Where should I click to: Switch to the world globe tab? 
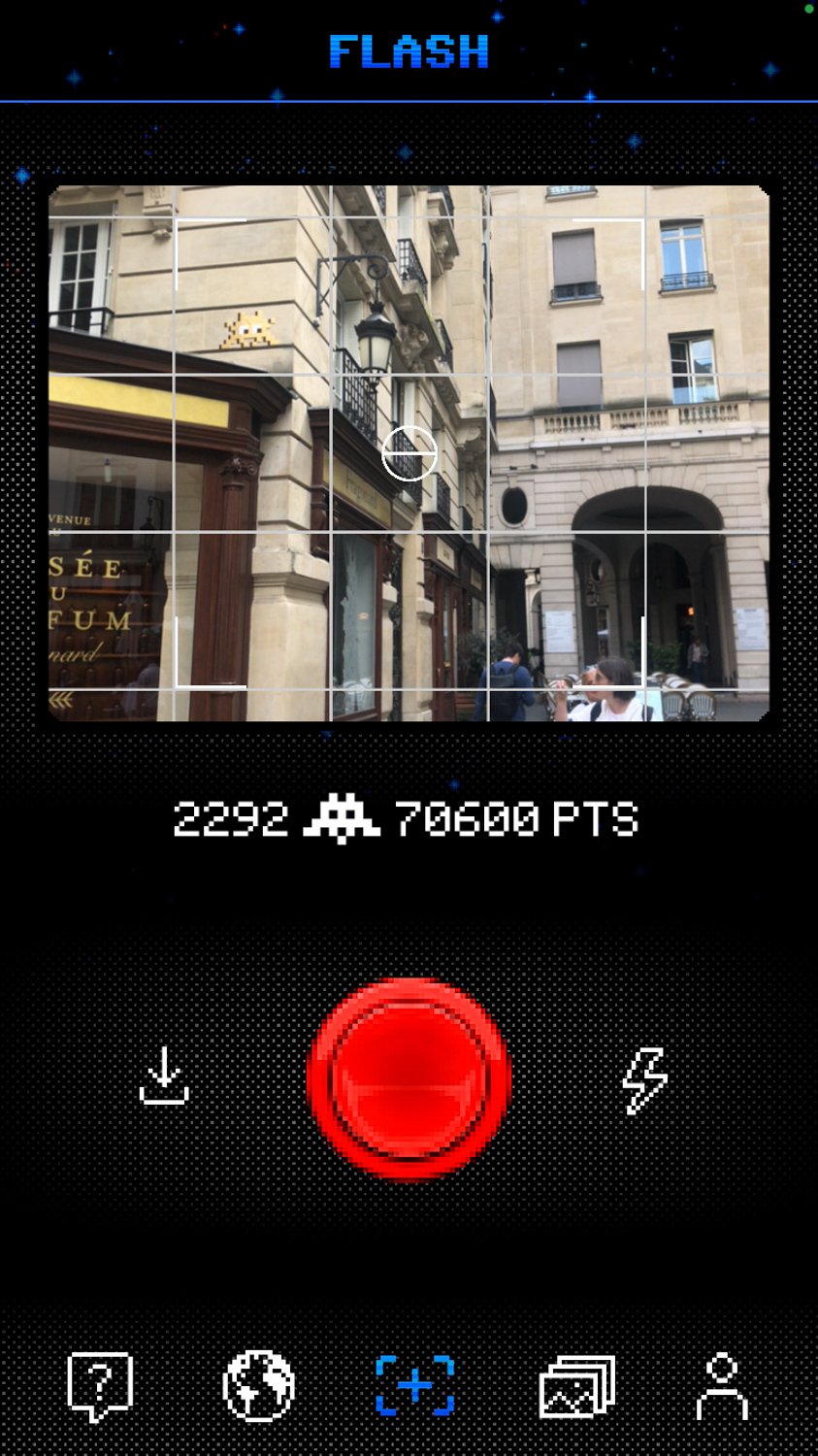point(258,1386)
